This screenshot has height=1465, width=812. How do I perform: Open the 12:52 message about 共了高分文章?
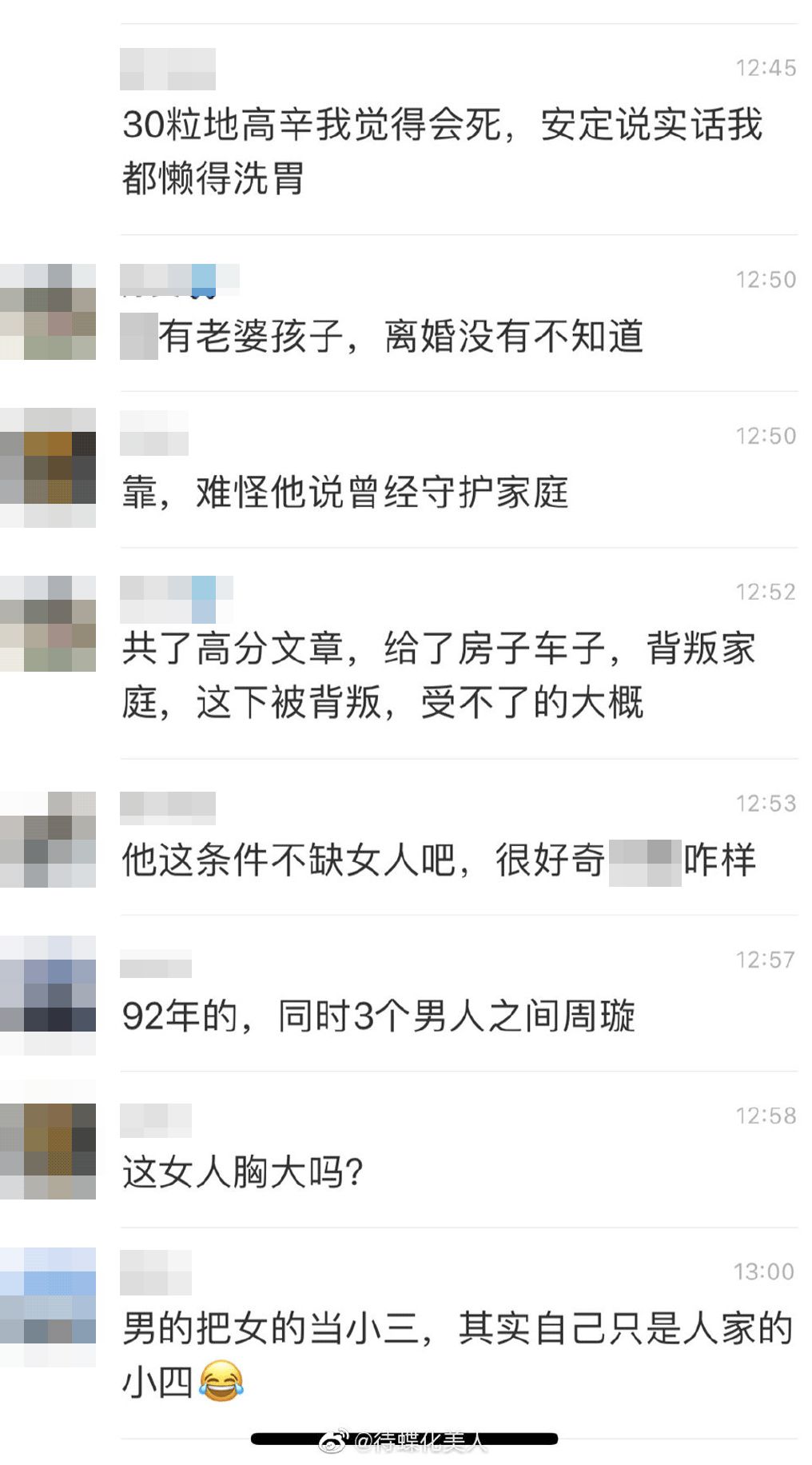tap(438, 675)
